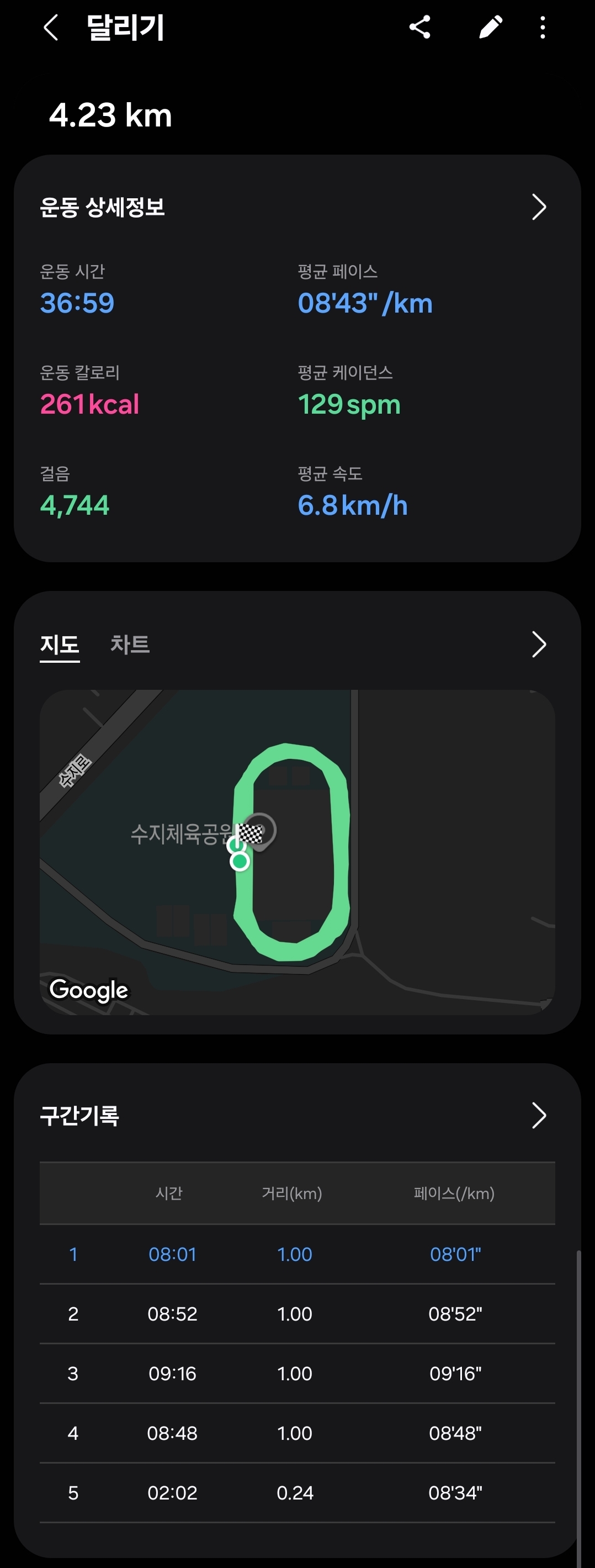This screenshot has height=1568, width=595.
Task: Expand 운동 상세정보 details
Action: tap(538, 207)
